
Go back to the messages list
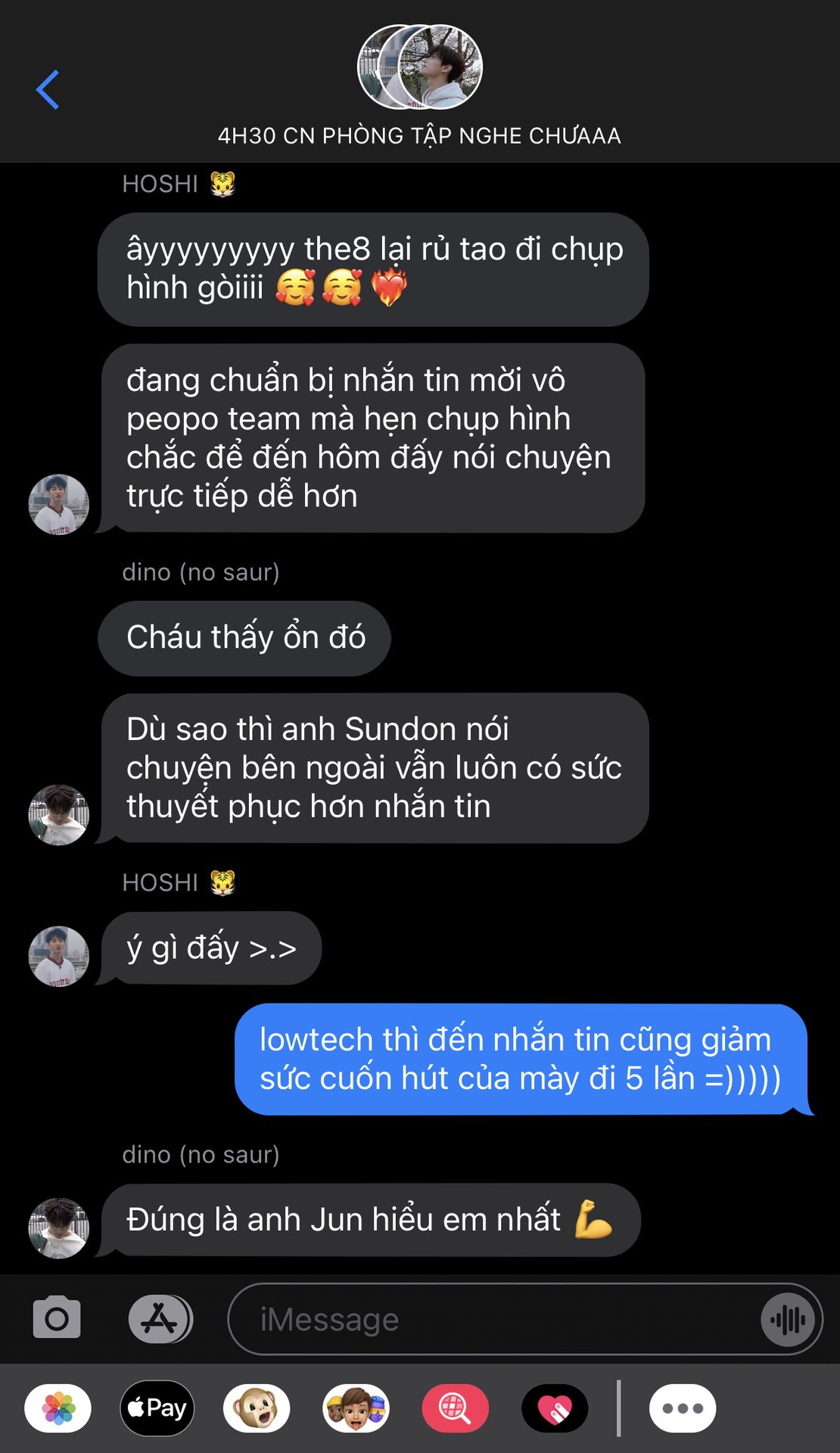(48, 89)
